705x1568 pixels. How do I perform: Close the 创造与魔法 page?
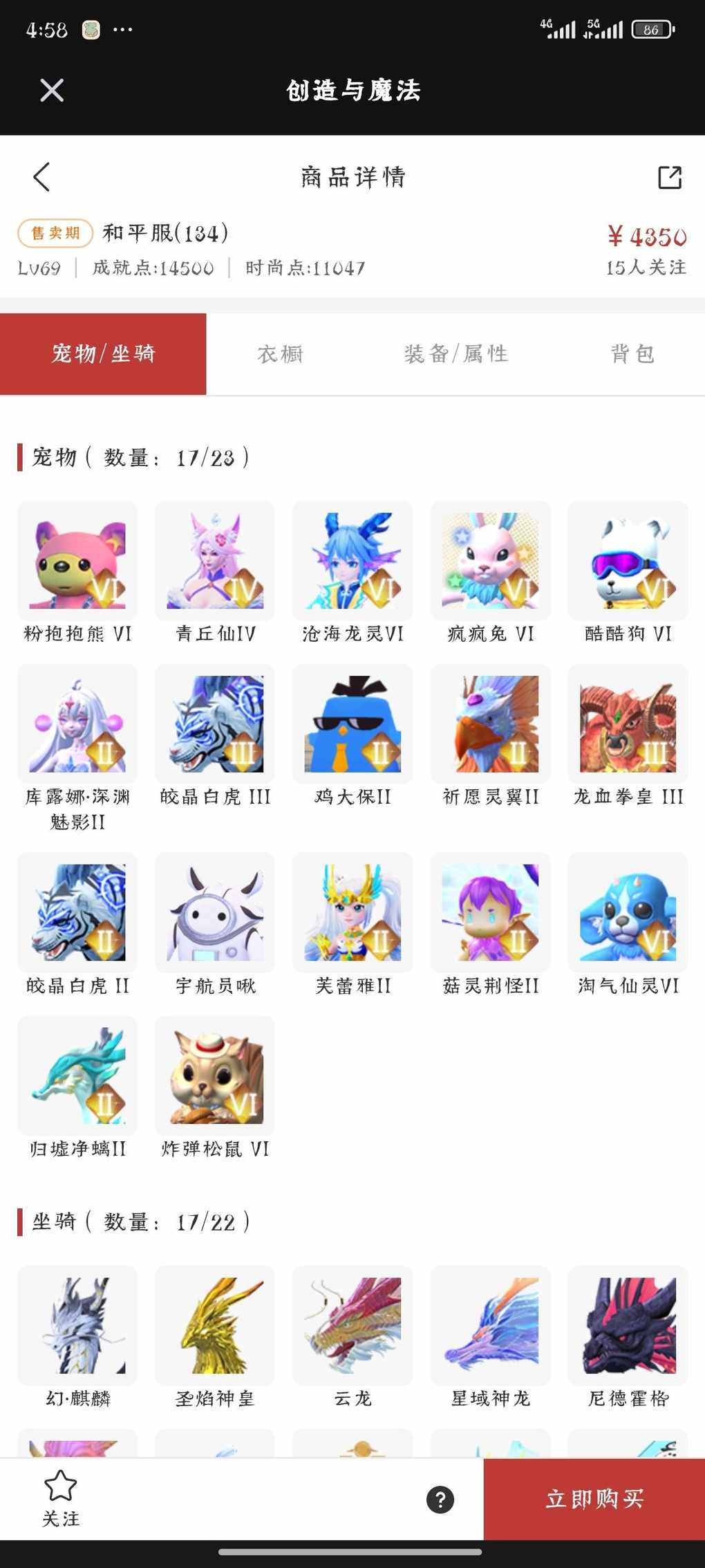click(52, 90)
